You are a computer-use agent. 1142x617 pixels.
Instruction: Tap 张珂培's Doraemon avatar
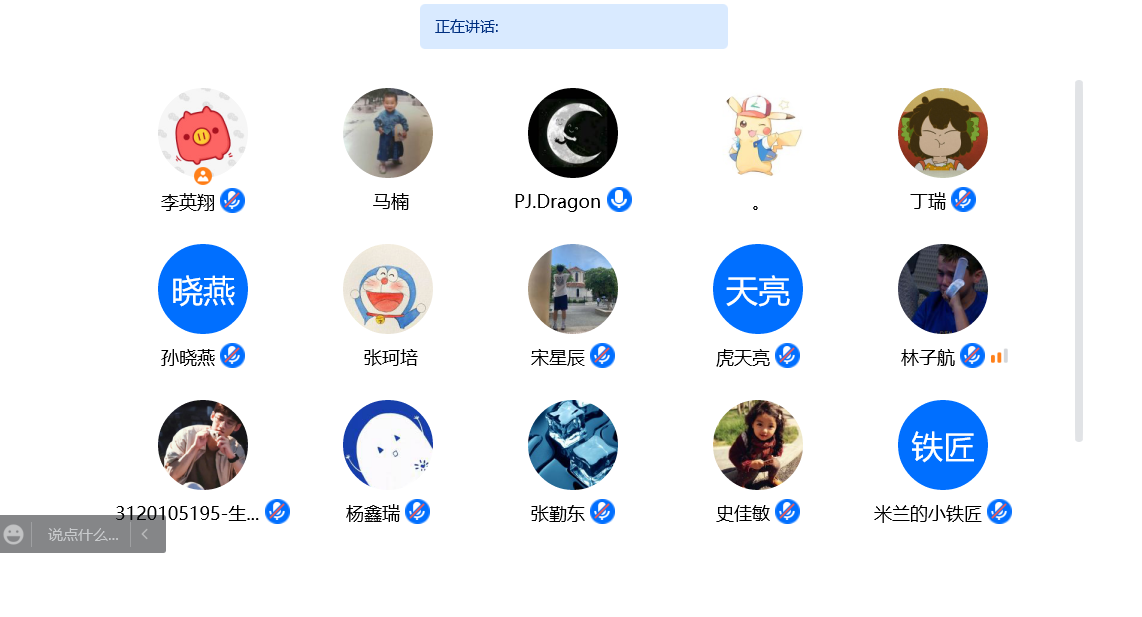click(388, 289)
